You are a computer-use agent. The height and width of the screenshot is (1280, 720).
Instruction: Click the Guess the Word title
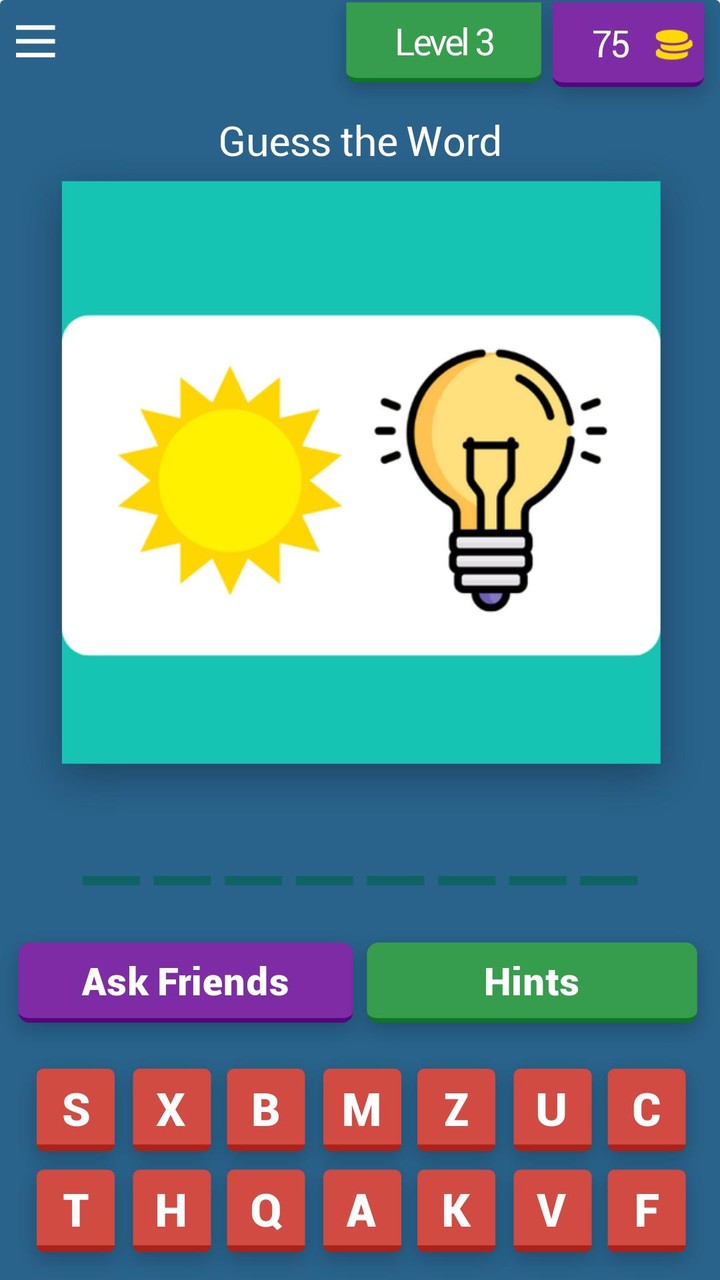[x=360, y=142]
